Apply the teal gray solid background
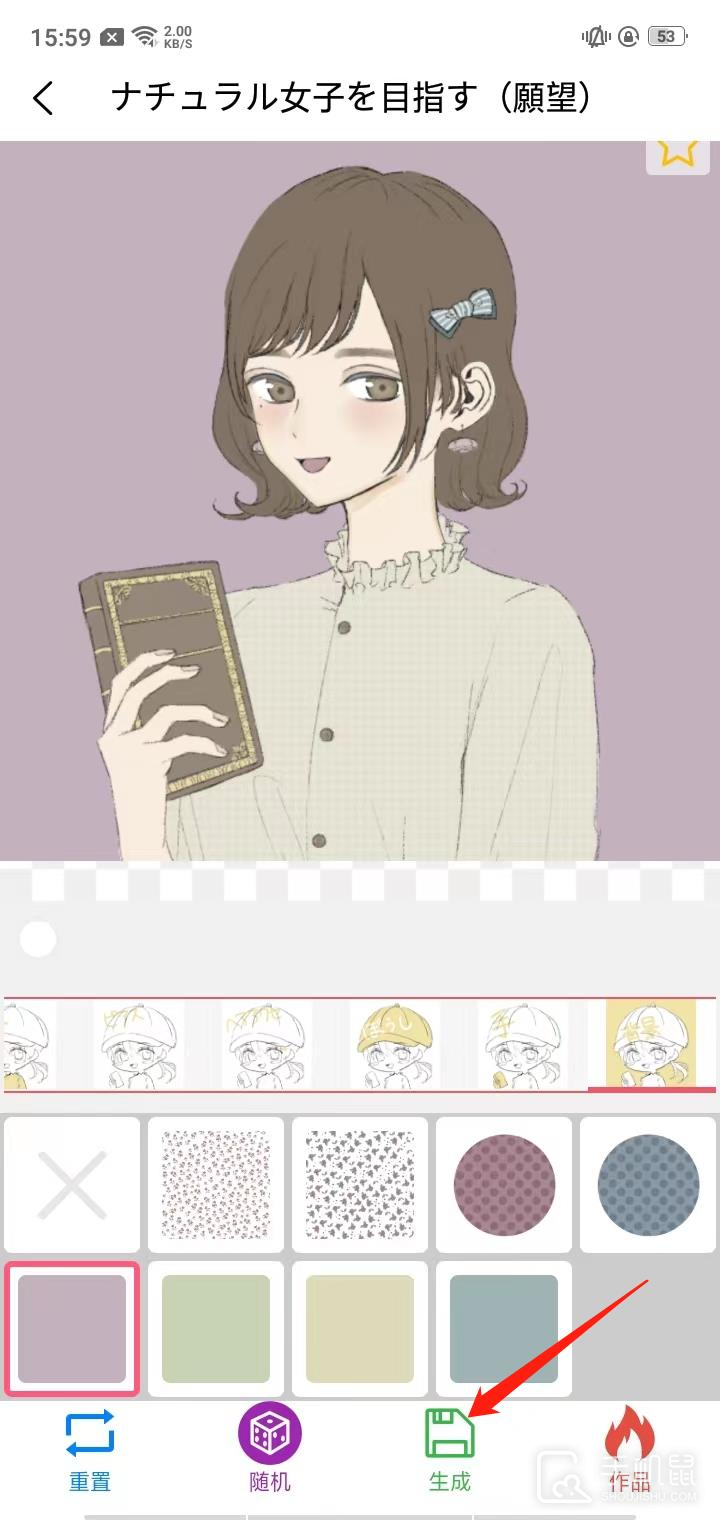720x1520 pixels. [x=504, y=1329]
